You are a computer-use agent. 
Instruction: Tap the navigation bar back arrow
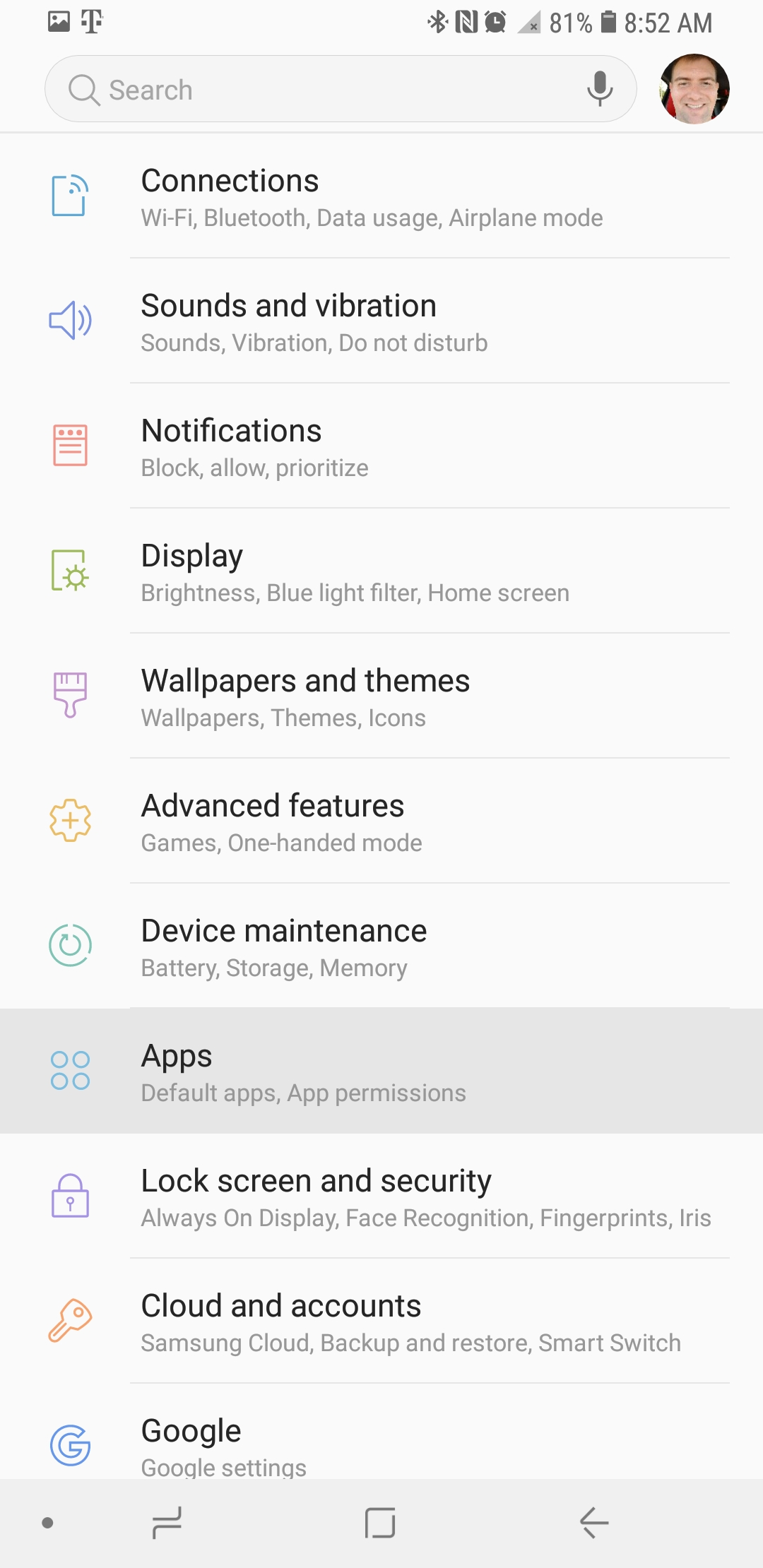click(x=593, y=1523)
